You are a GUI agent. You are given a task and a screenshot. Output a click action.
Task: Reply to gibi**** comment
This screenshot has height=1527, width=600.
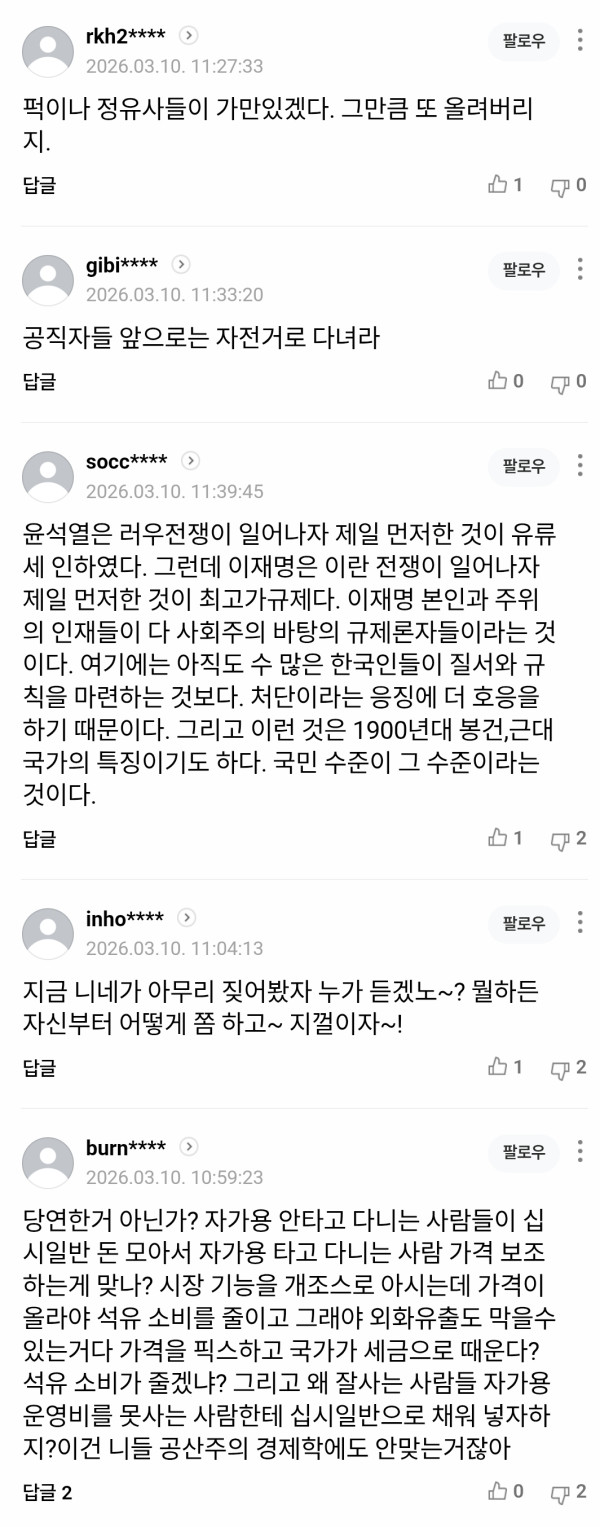[40, 381]
